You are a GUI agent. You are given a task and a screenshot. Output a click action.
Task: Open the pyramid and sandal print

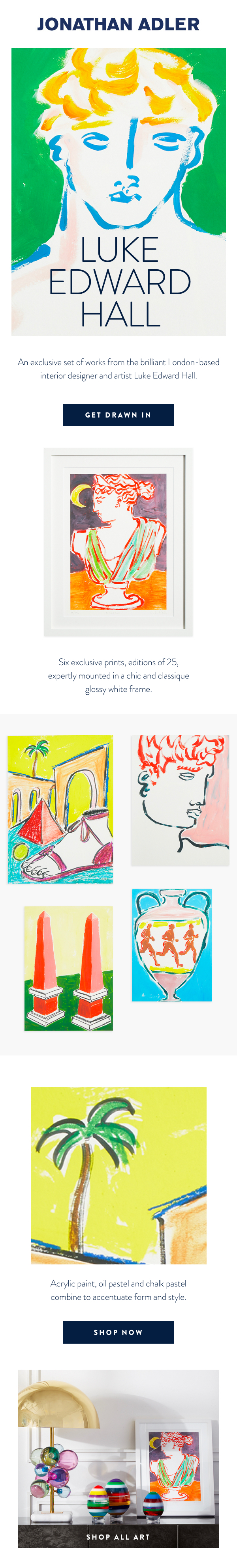[60, 809]
